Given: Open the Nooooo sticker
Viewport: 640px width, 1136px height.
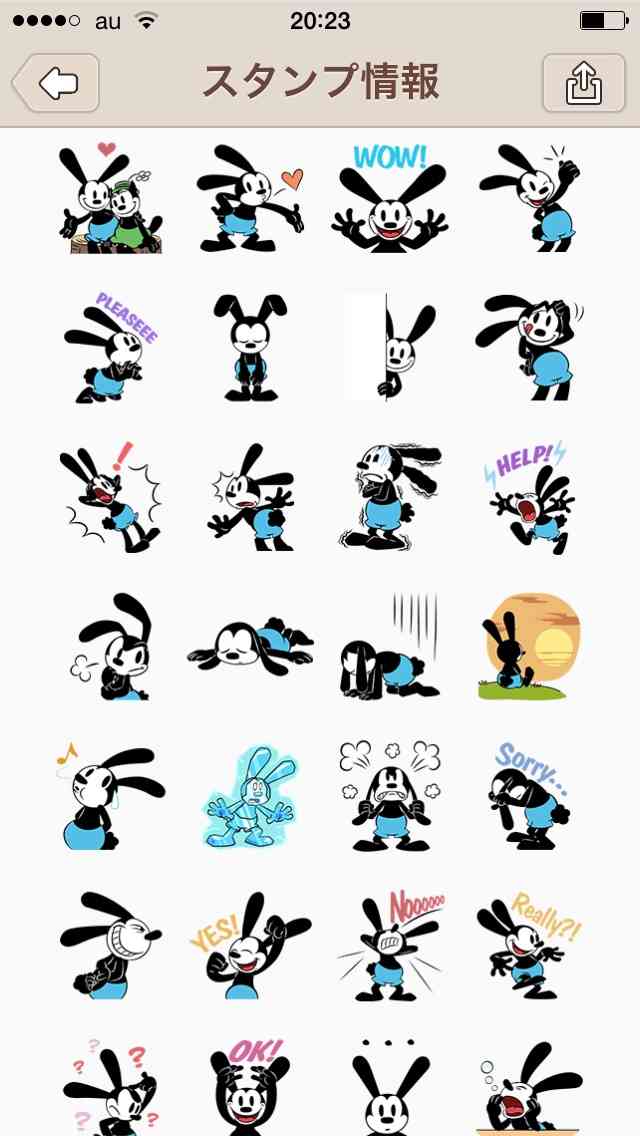Looking at the screenshot, I should click(390, 945).
